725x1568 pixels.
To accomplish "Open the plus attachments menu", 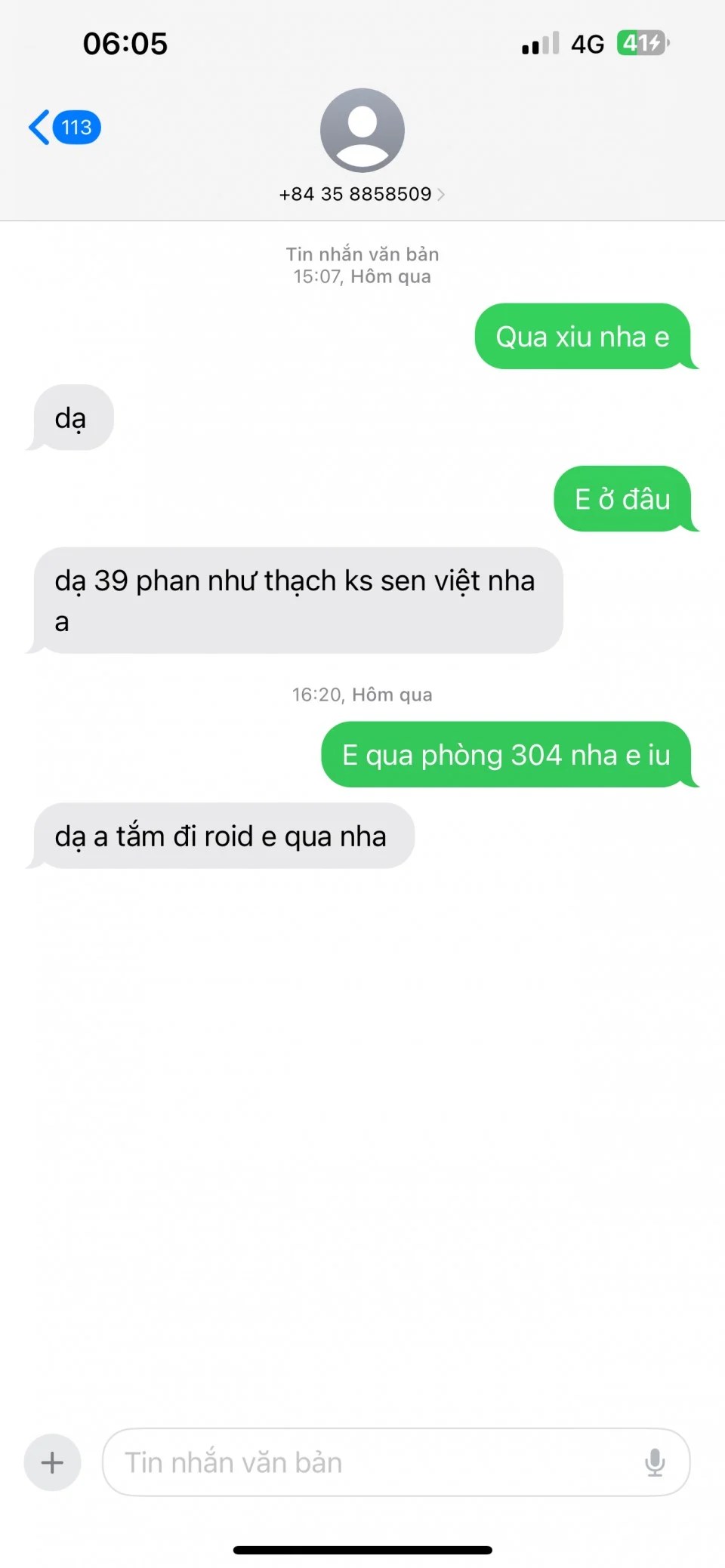I will (52, 1462).
